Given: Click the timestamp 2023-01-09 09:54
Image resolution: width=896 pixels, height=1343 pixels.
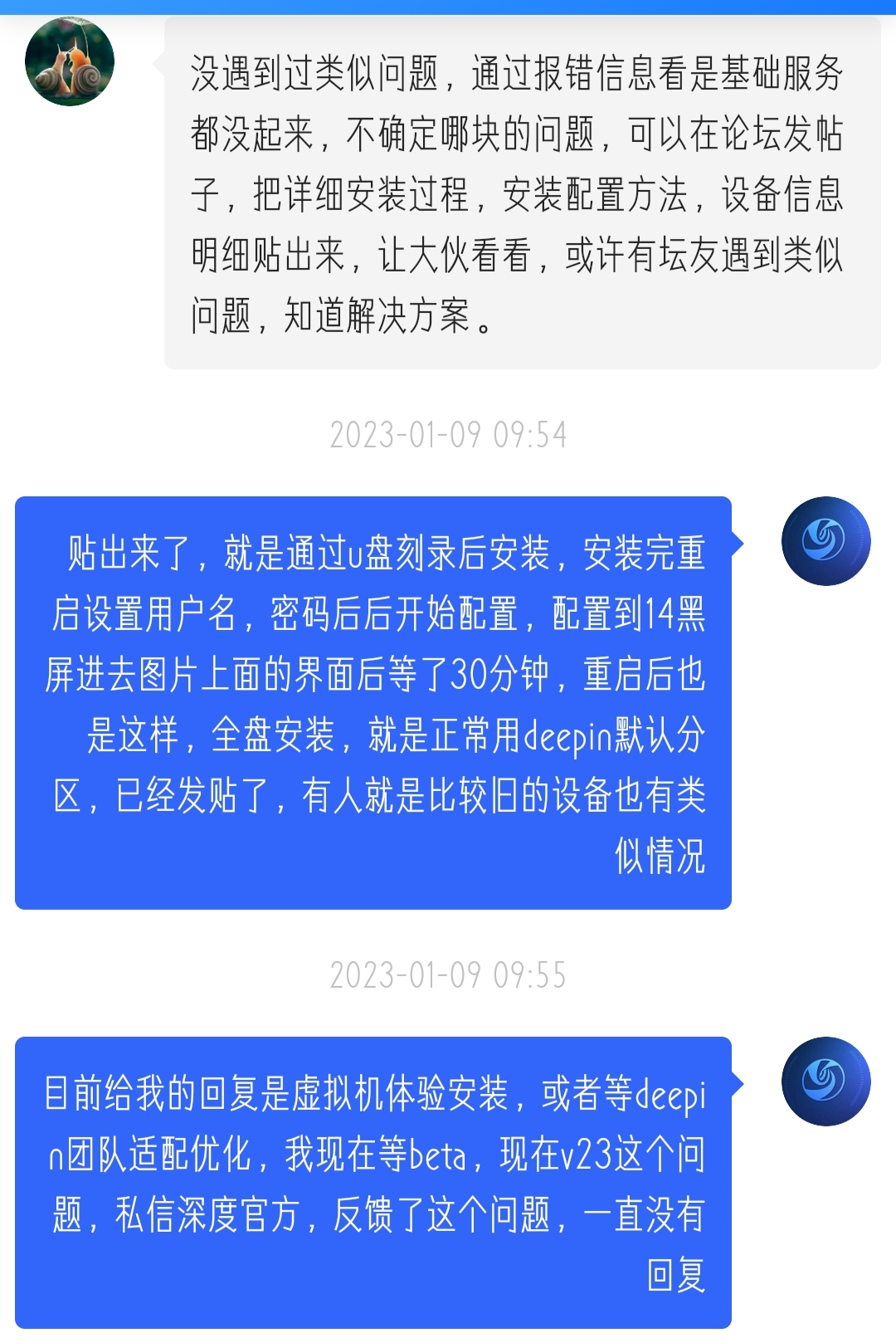Looking at the screenshot, I should click(448, 433).
